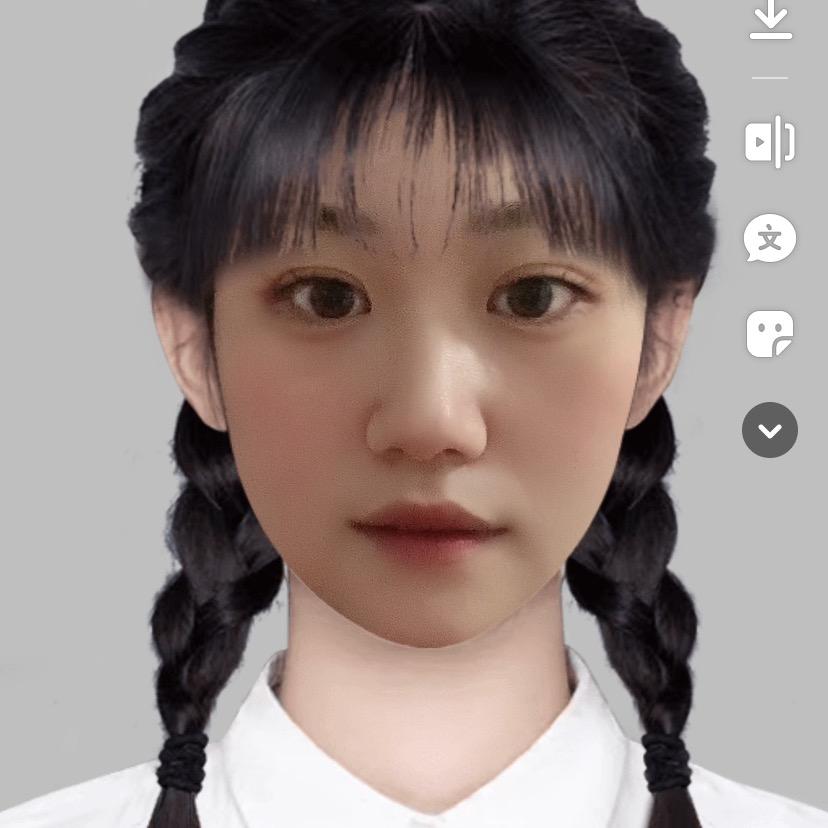Open the sticker tool
The height and width of the screenshot is (828, 828).
click(770, 334)
